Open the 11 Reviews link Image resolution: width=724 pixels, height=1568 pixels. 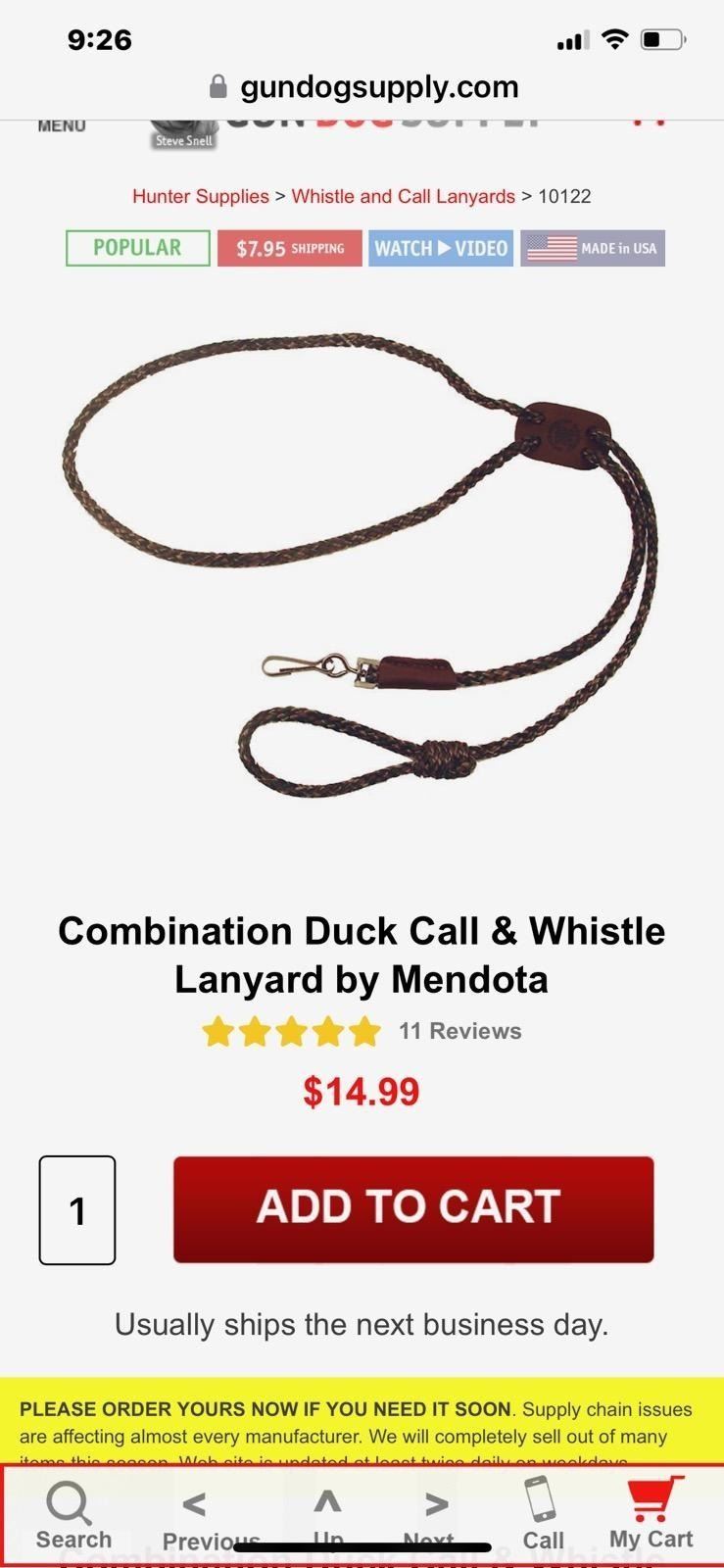(459, 1031)
